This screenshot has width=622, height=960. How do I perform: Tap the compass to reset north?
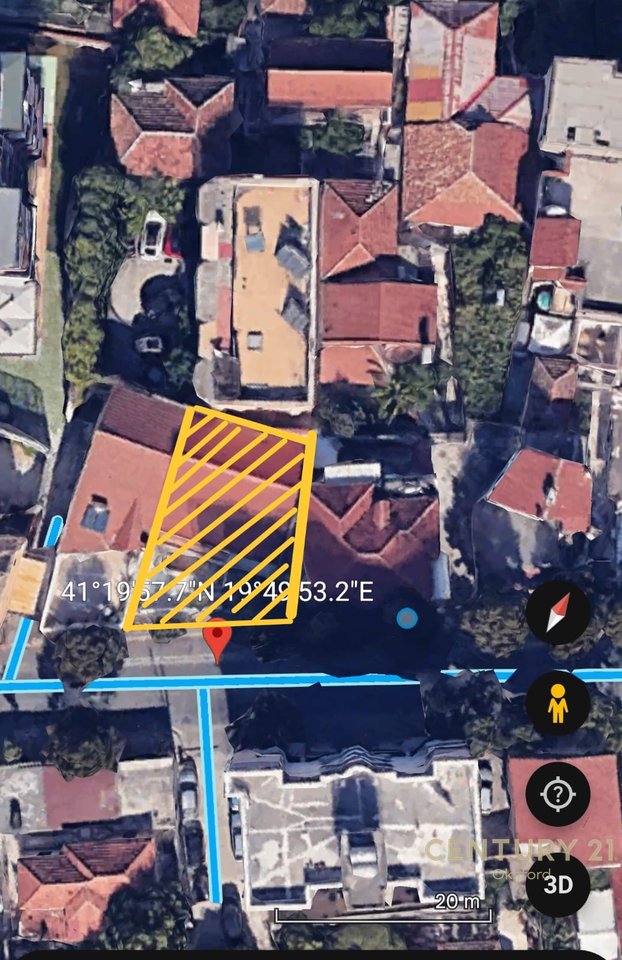(x=558, y=612)
